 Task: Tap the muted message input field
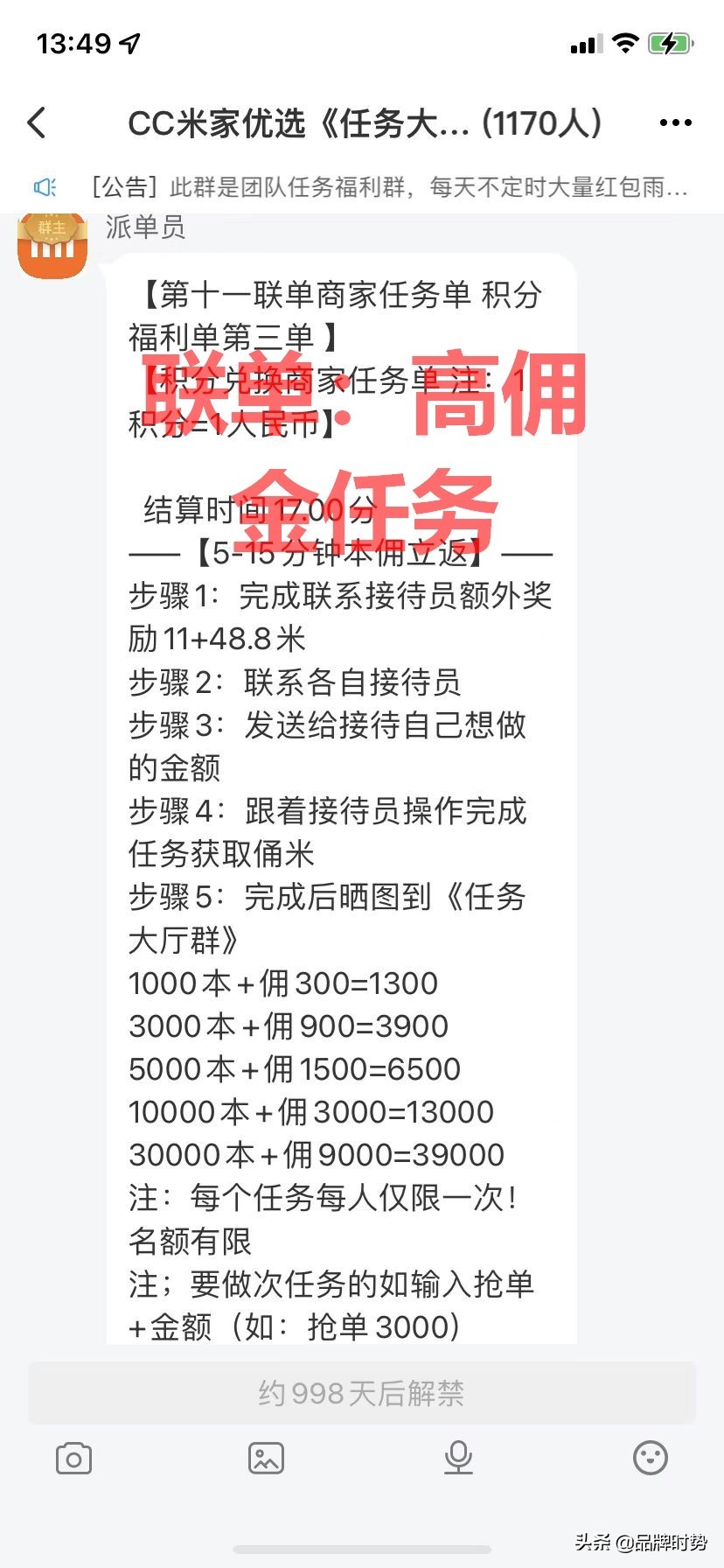(x=362, y=1393)
